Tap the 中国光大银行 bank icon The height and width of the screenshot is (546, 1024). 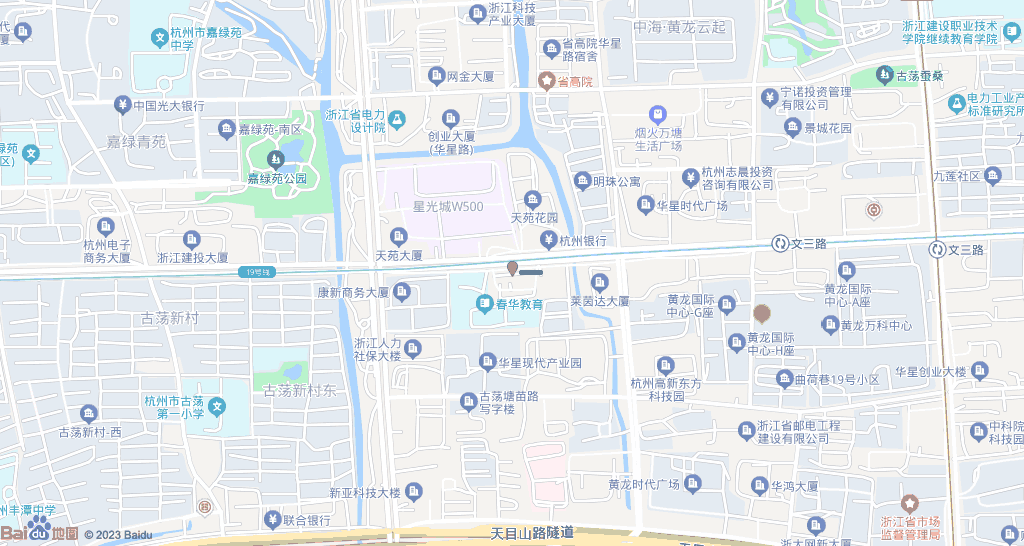tap(122, 105)
